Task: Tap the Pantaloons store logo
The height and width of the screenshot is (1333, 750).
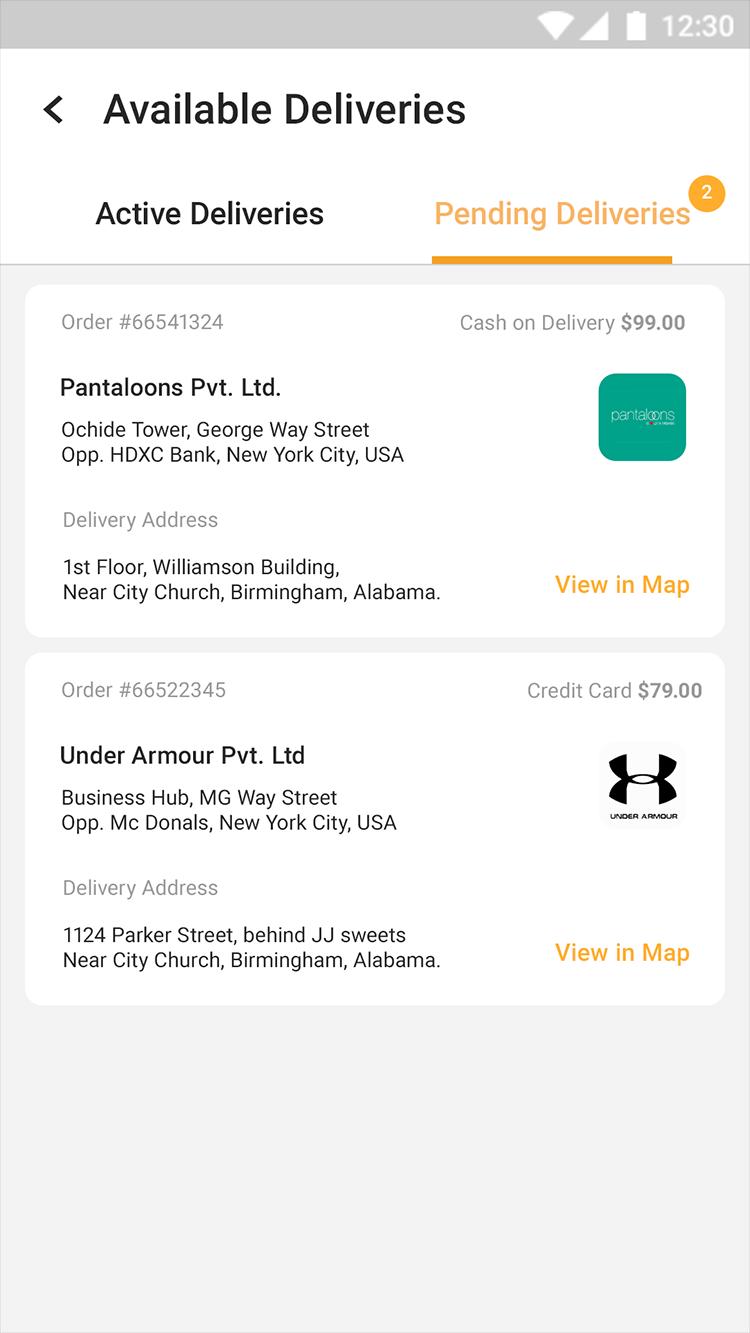Action: 642,417
